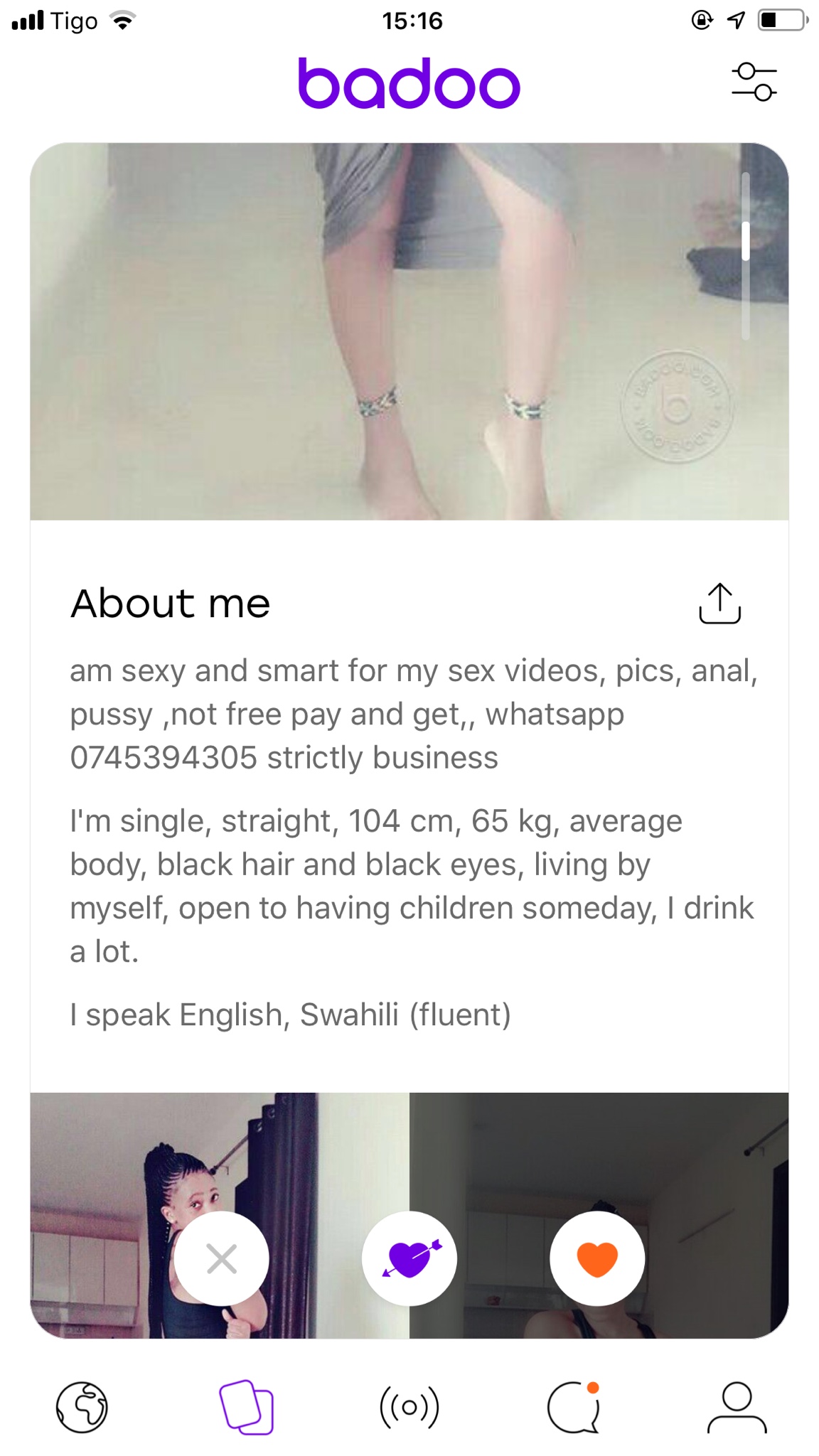
Task: Send a crush with the purple heart
Action: click(409, 1259)
